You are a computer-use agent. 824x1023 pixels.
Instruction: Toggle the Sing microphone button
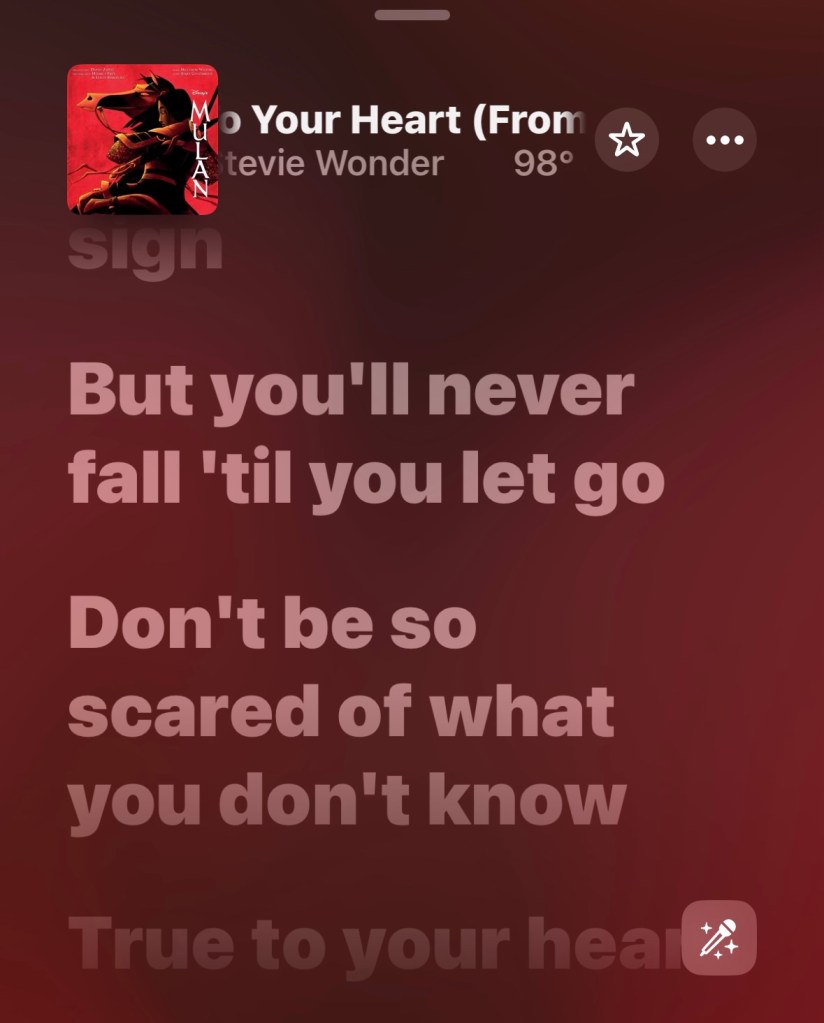pyautogui.click(x=719, y=937)
